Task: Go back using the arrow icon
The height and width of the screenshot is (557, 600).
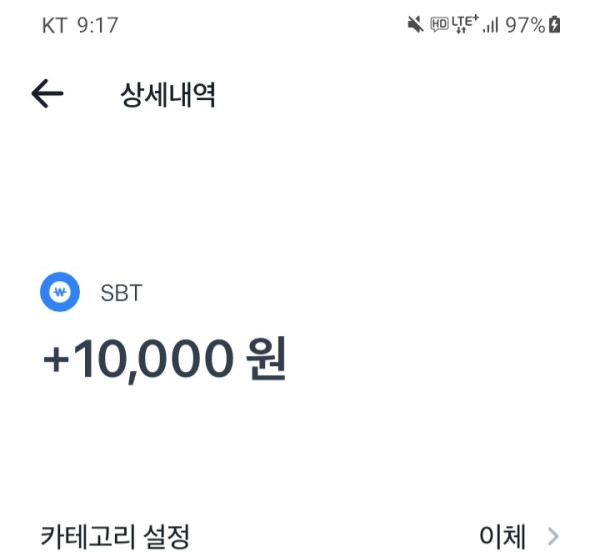Action: point(47,95)
